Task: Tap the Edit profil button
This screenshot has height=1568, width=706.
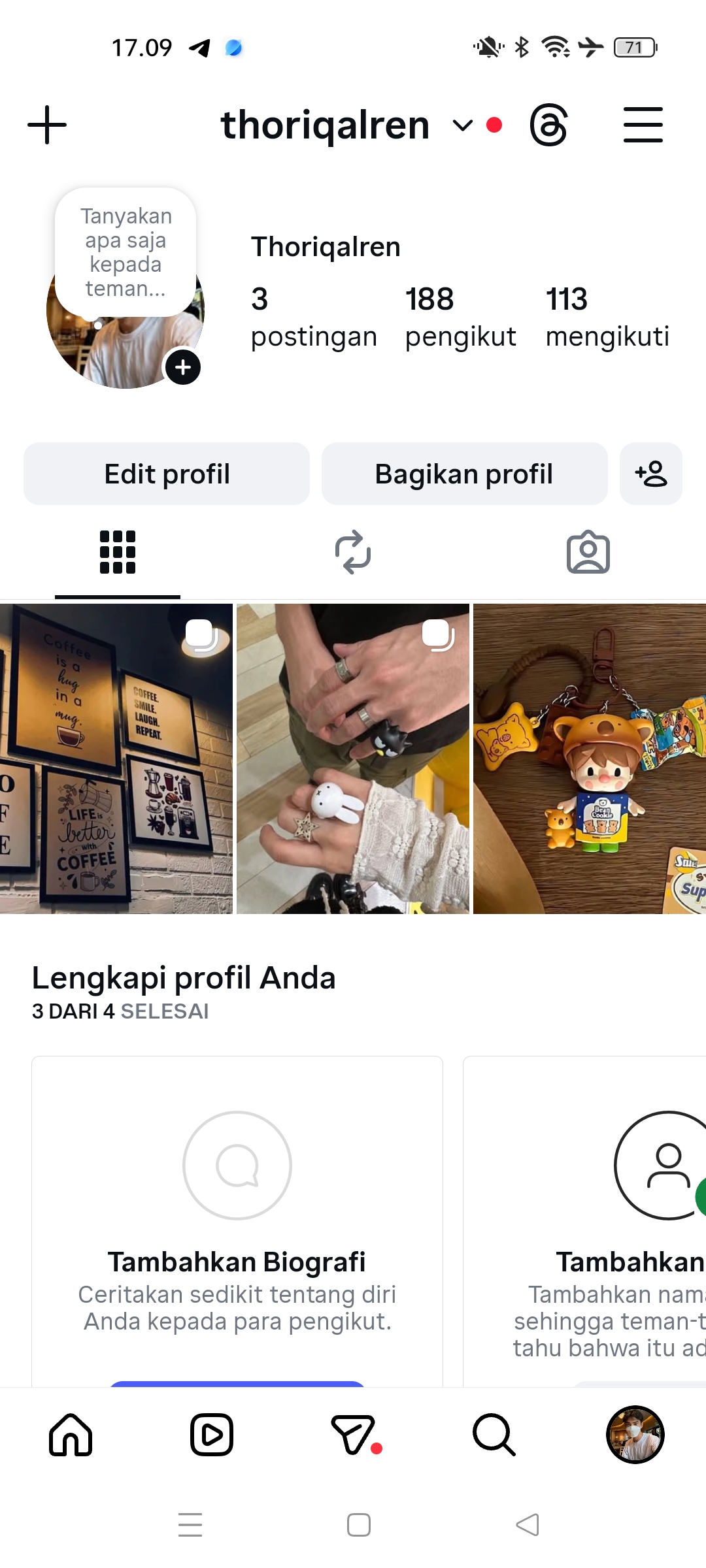Action: pyautogui.click(x=167, y=474)
